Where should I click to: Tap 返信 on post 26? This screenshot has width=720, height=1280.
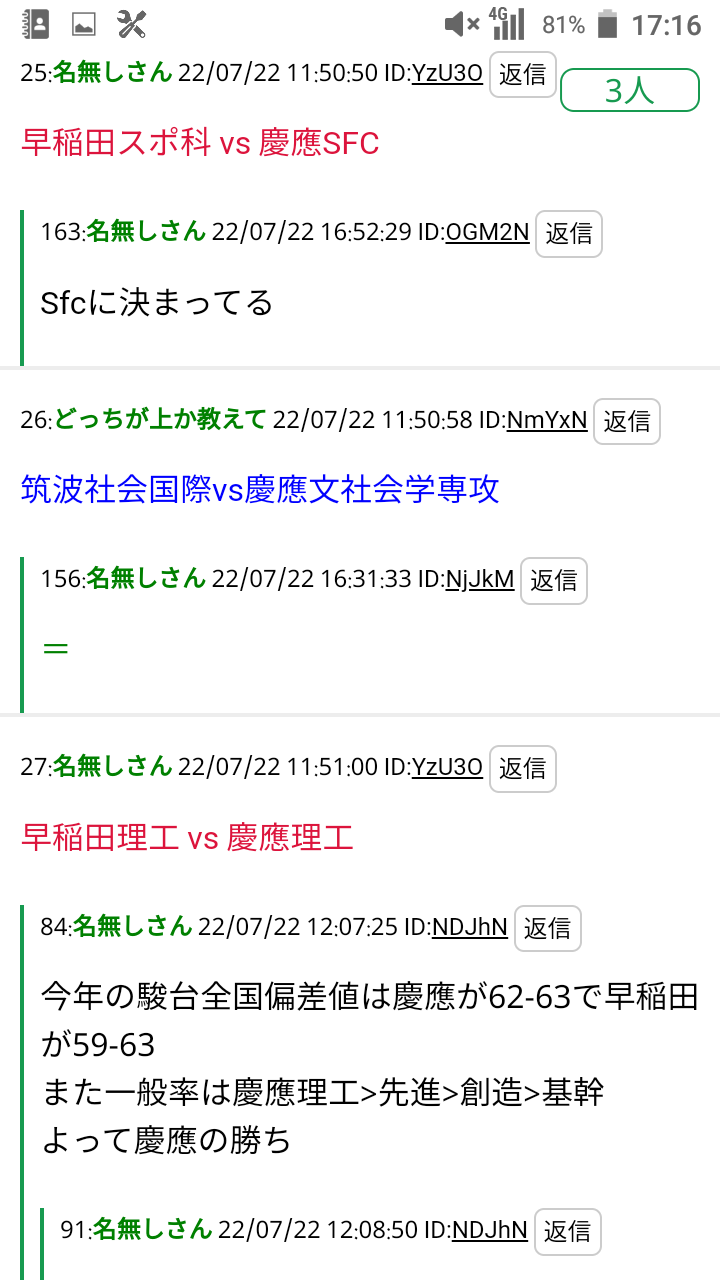point(627,420)
